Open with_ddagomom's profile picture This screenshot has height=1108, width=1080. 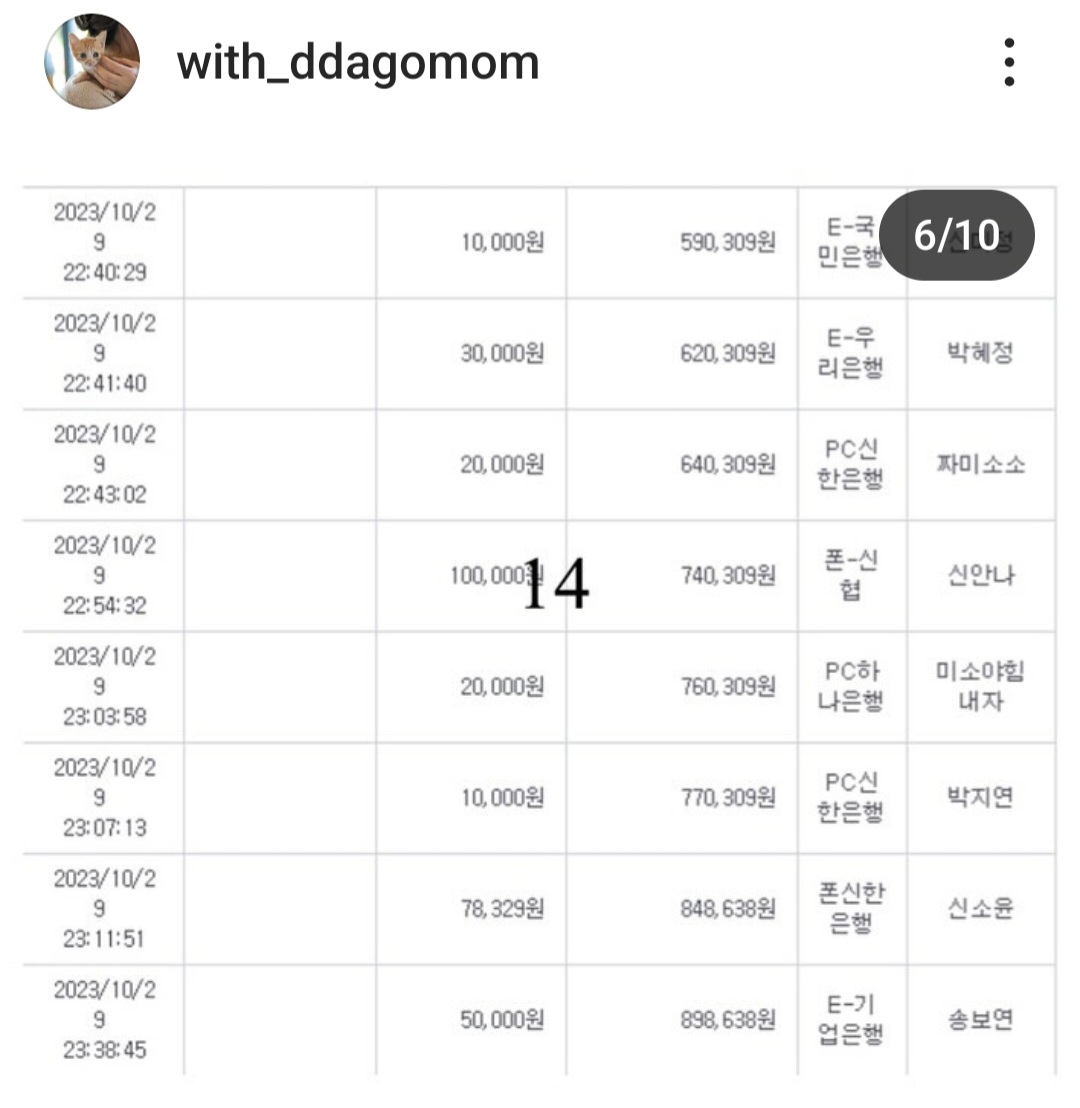point(92,62)
